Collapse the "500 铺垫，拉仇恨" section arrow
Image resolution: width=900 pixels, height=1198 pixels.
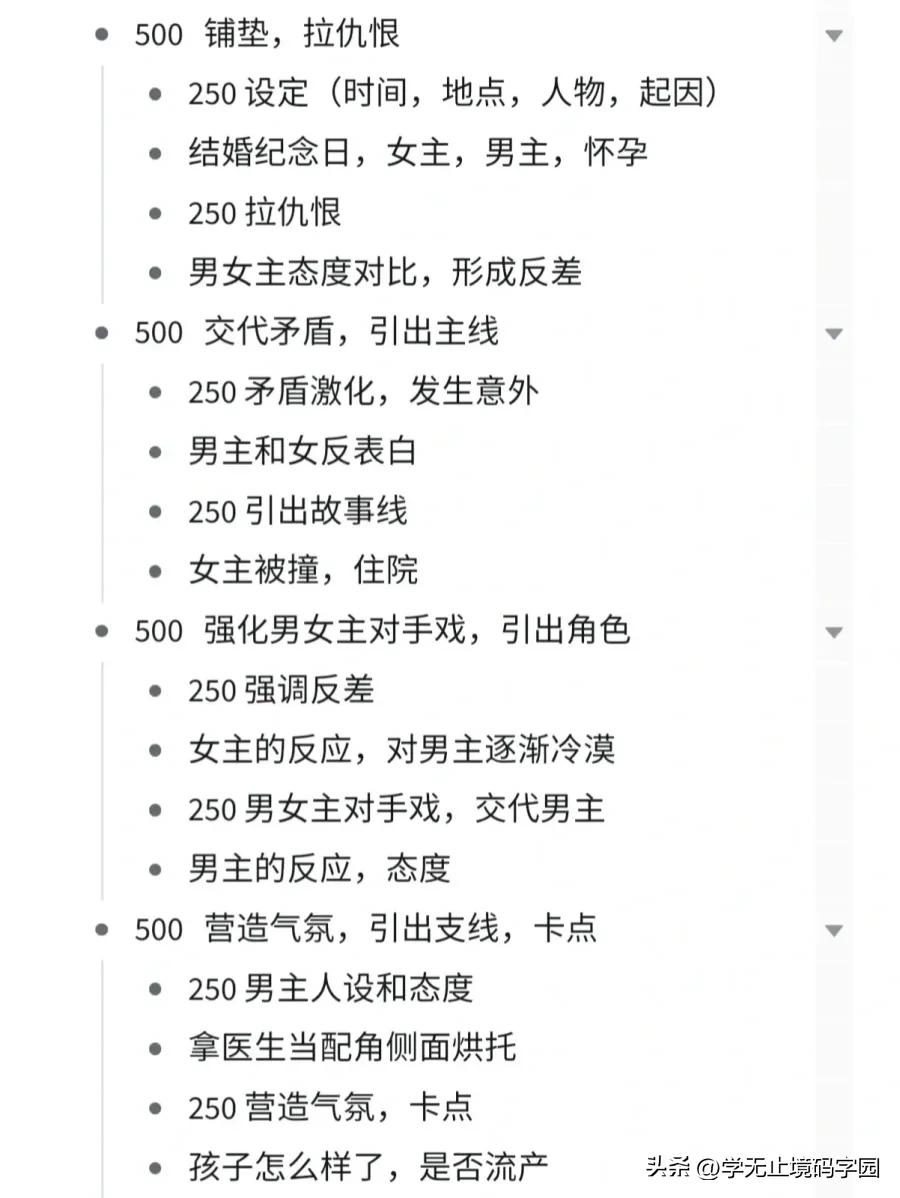(833, 36)
